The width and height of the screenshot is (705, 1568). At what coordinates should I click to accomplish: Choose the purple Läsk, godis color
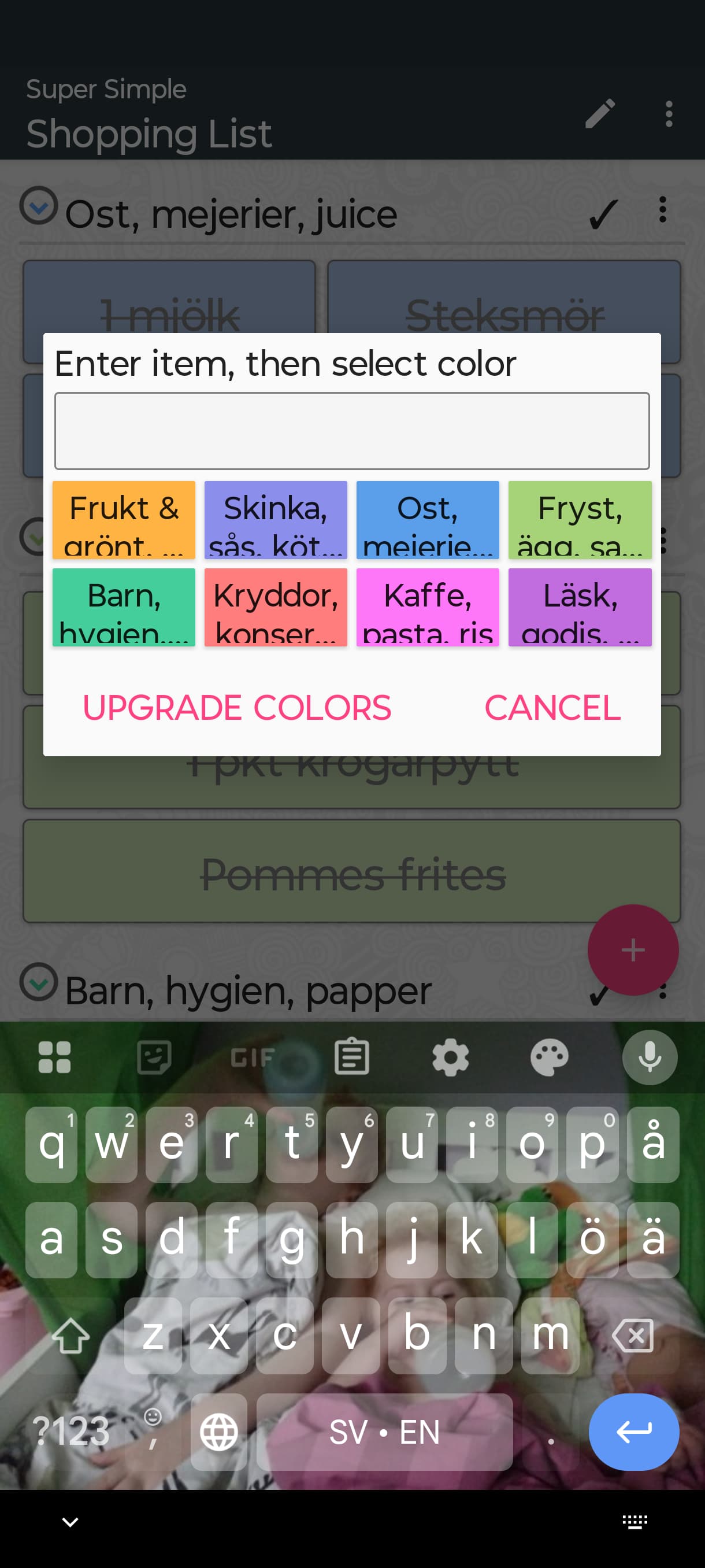pyautogui.click(x=580, y=607)
